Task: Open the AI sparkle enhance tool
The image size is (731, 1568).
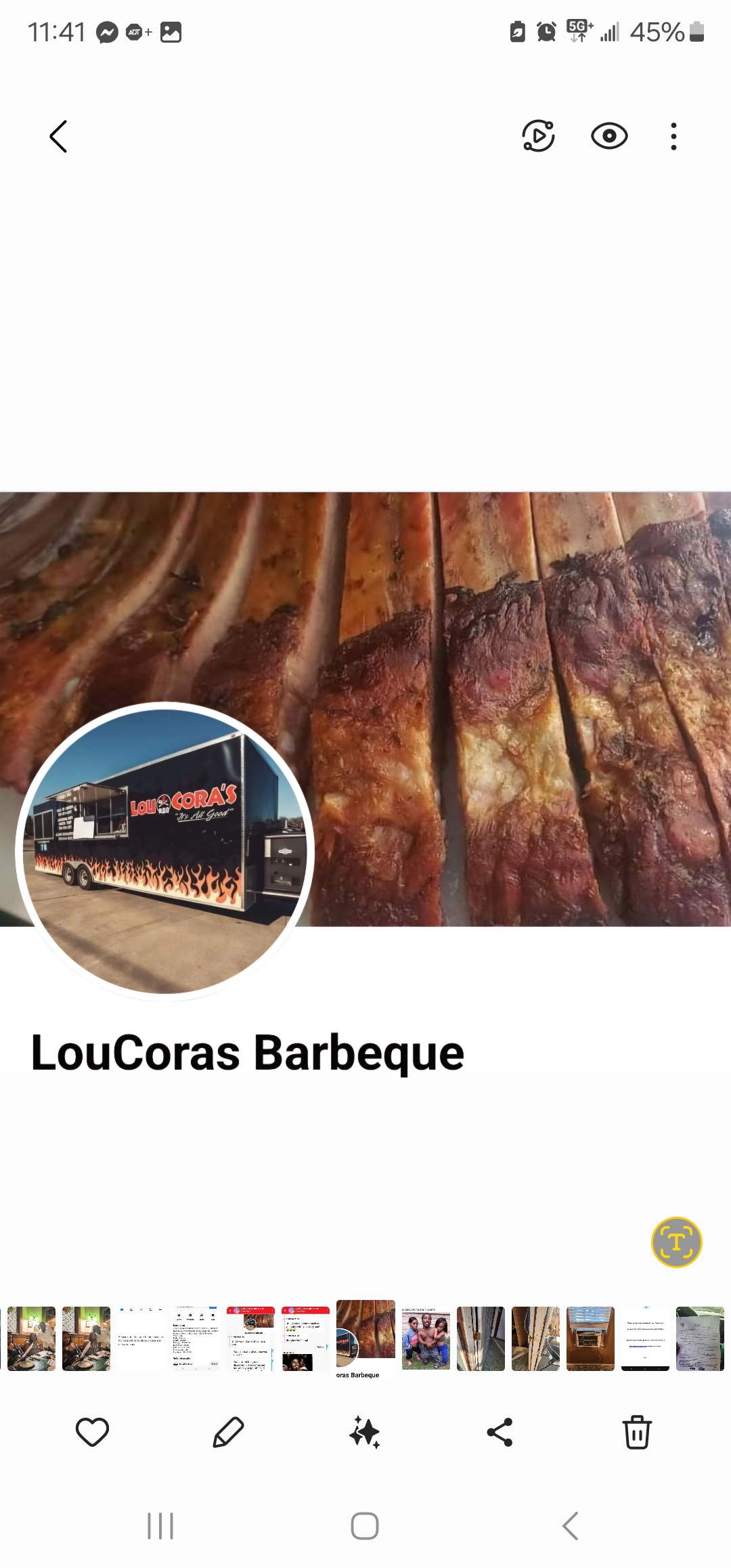Action: click(x=365, y=1432)
